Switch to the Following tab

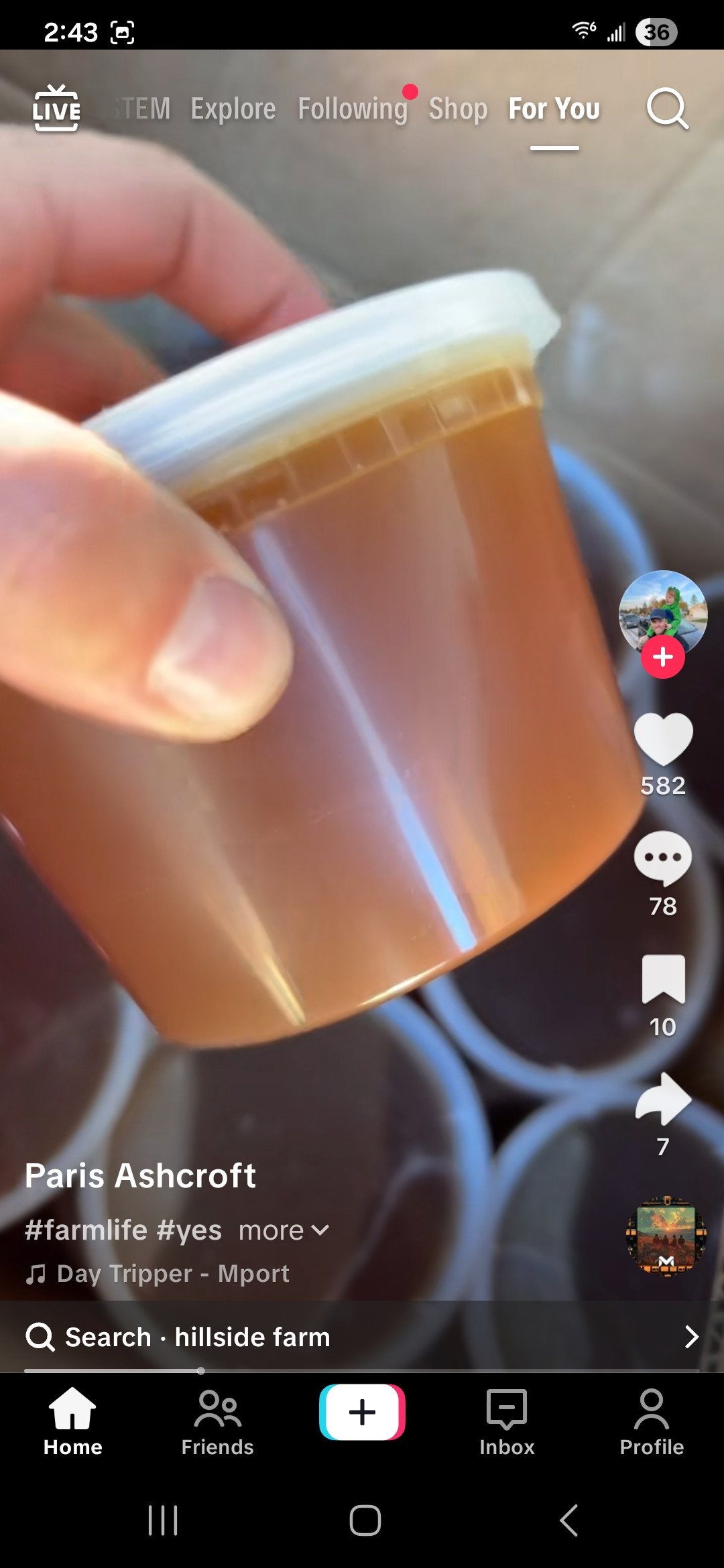coord(353,109)
